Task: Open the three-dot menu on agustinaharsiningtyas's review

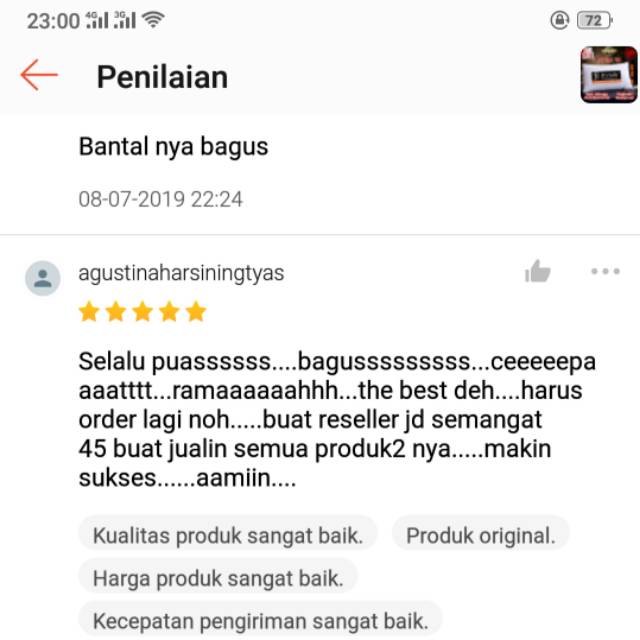Action: pyautogui.click(x=605, y=271)
